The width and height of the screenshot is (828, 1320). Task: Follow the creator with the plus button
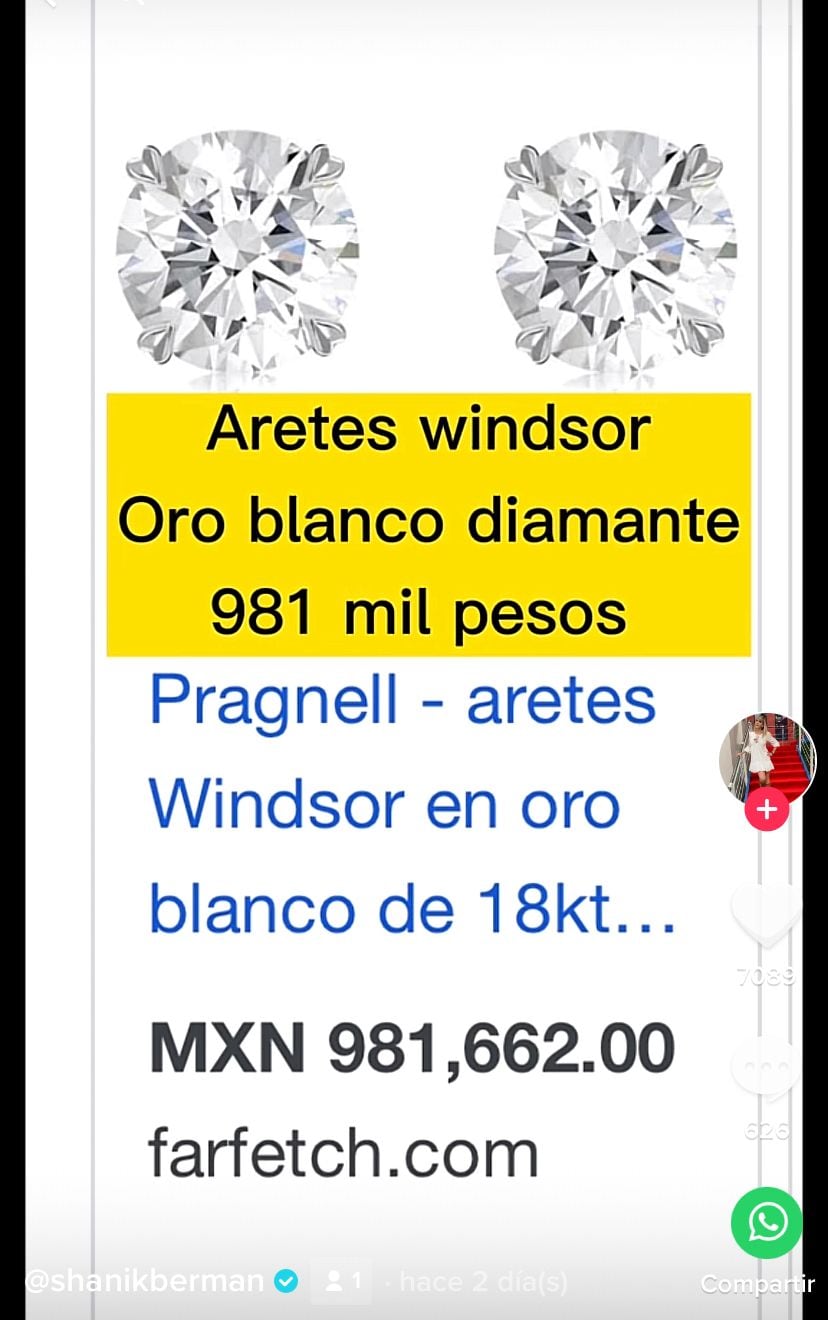(x=767, y=810)
